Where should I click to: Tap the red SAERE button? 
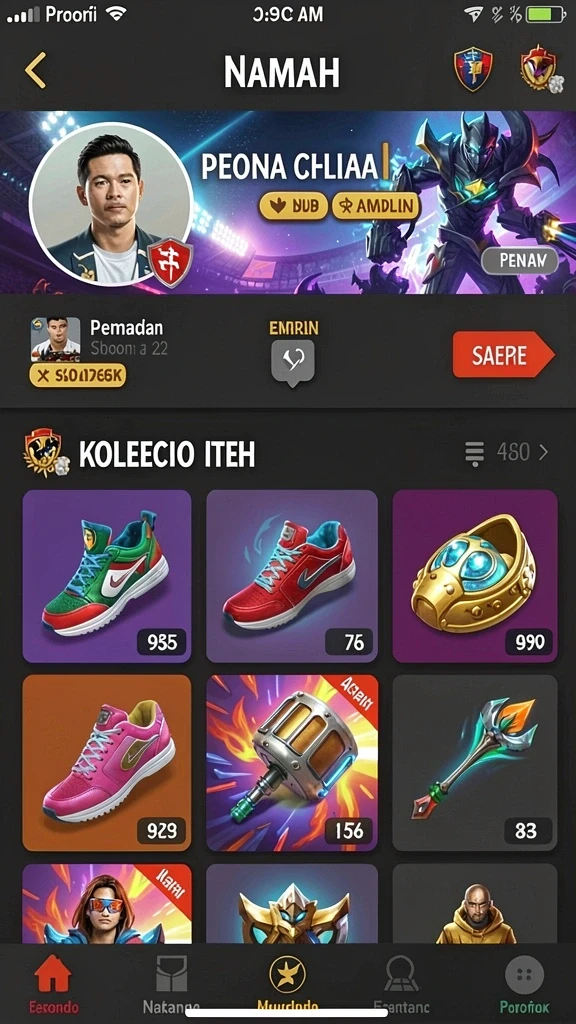(503, 355)
